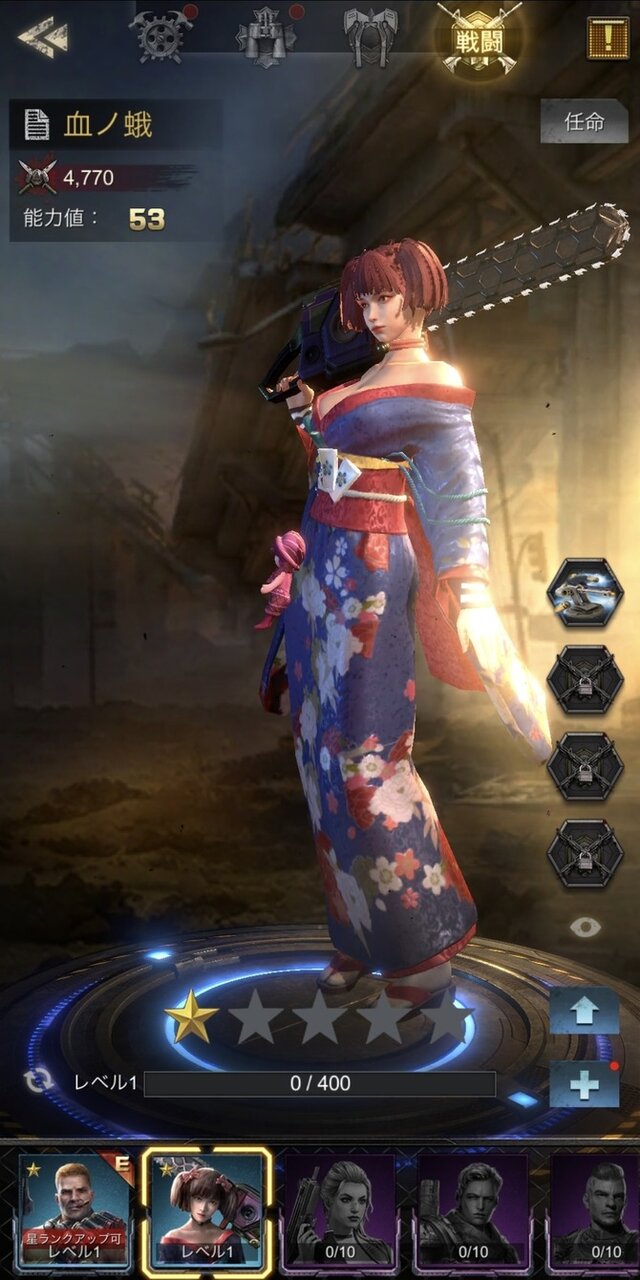The height and width of the screenshot is (1280, 640).
Task: Tap the 任命 button
Action: tap(584, 122)
